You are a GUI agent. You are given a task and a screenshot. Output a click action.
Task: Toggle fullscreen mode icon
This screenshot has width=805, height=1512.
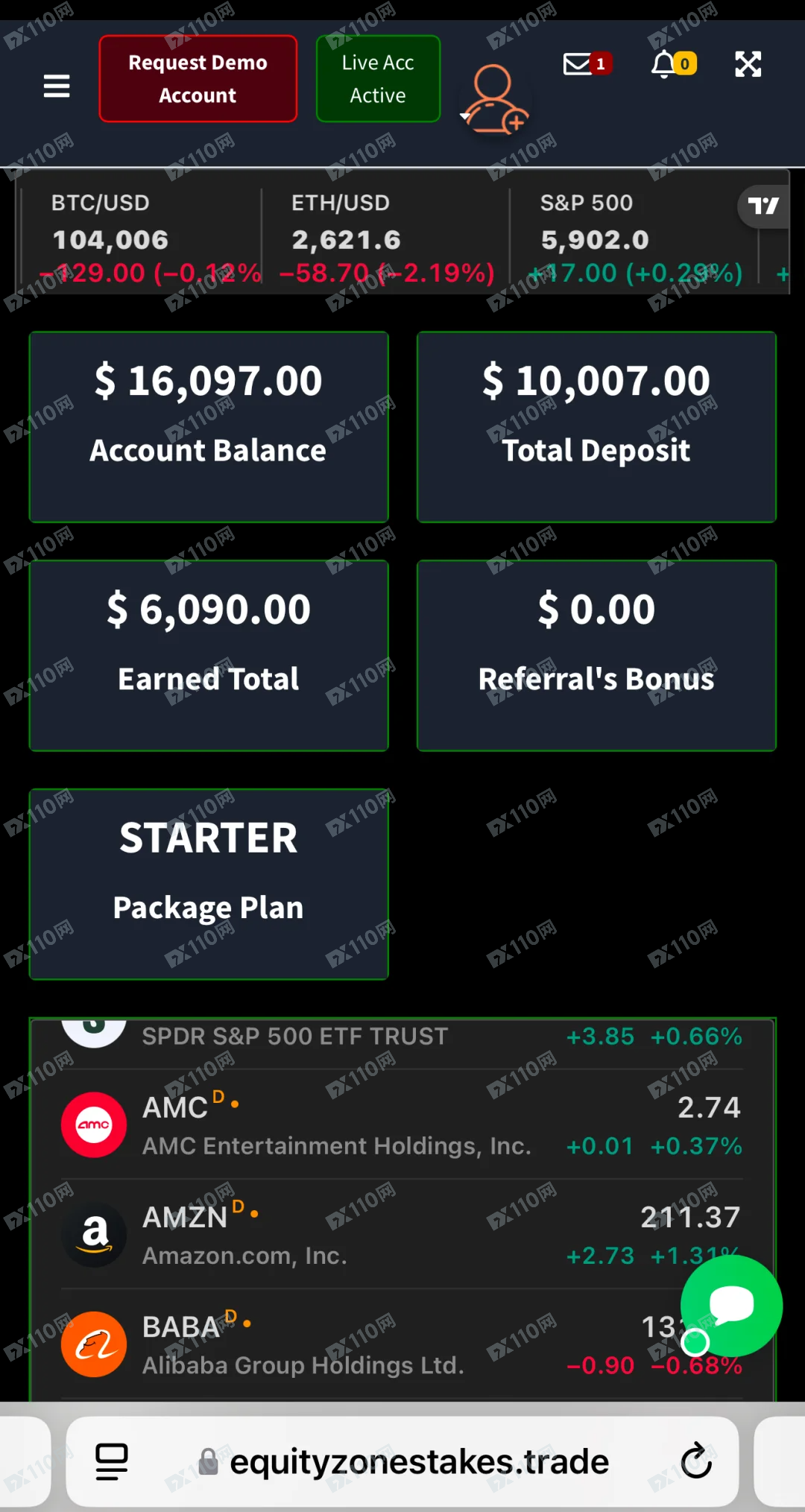coord(748,64)
